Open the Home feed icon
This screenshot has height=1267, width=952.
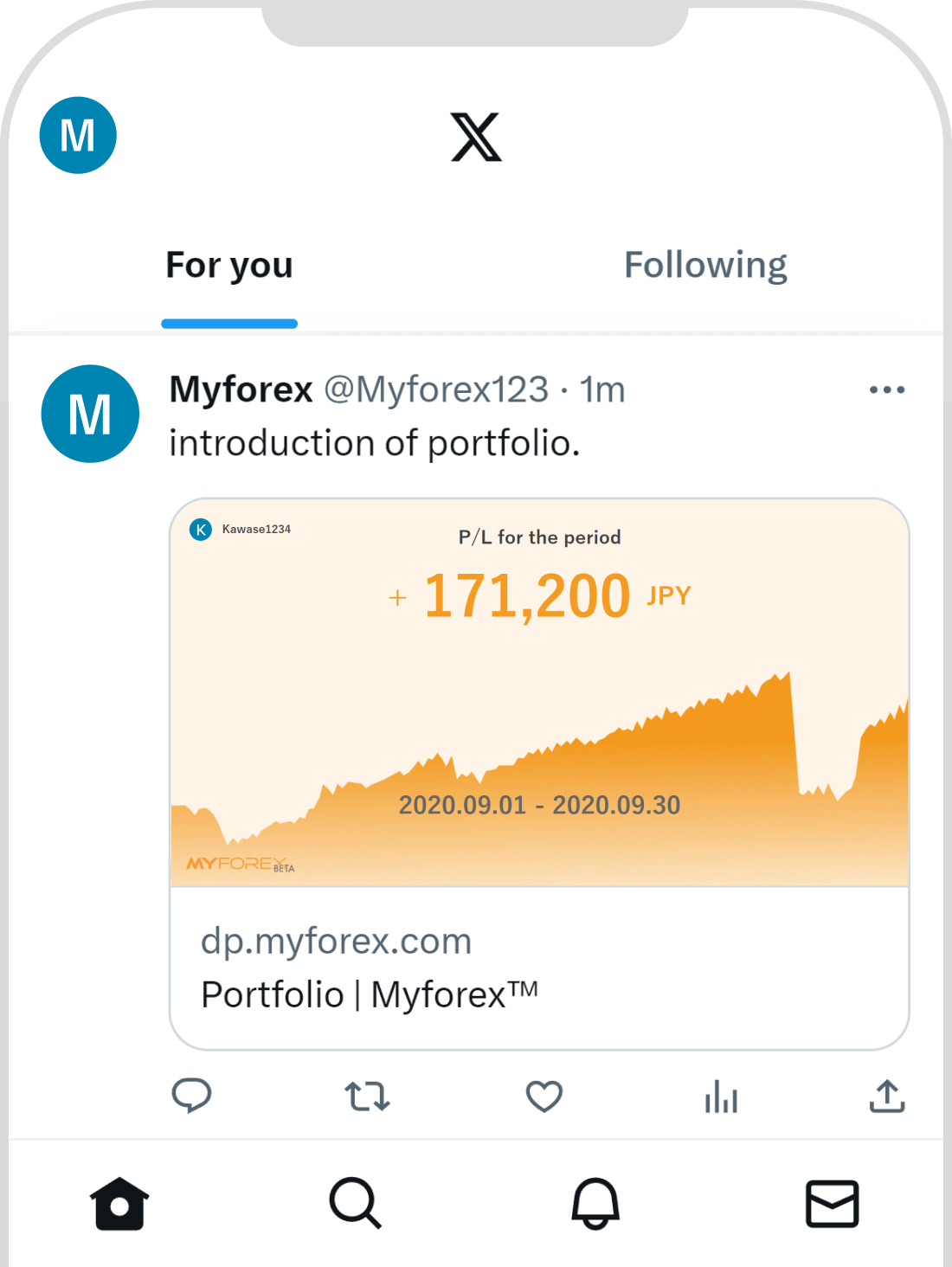(x=119, y=1203)
